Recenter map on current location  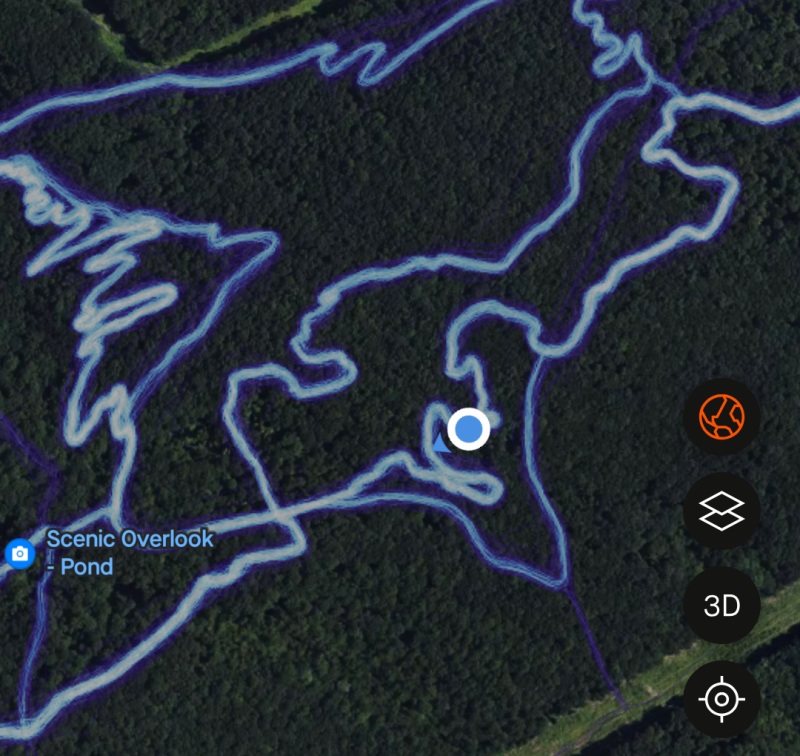click(x=721, y=700)
